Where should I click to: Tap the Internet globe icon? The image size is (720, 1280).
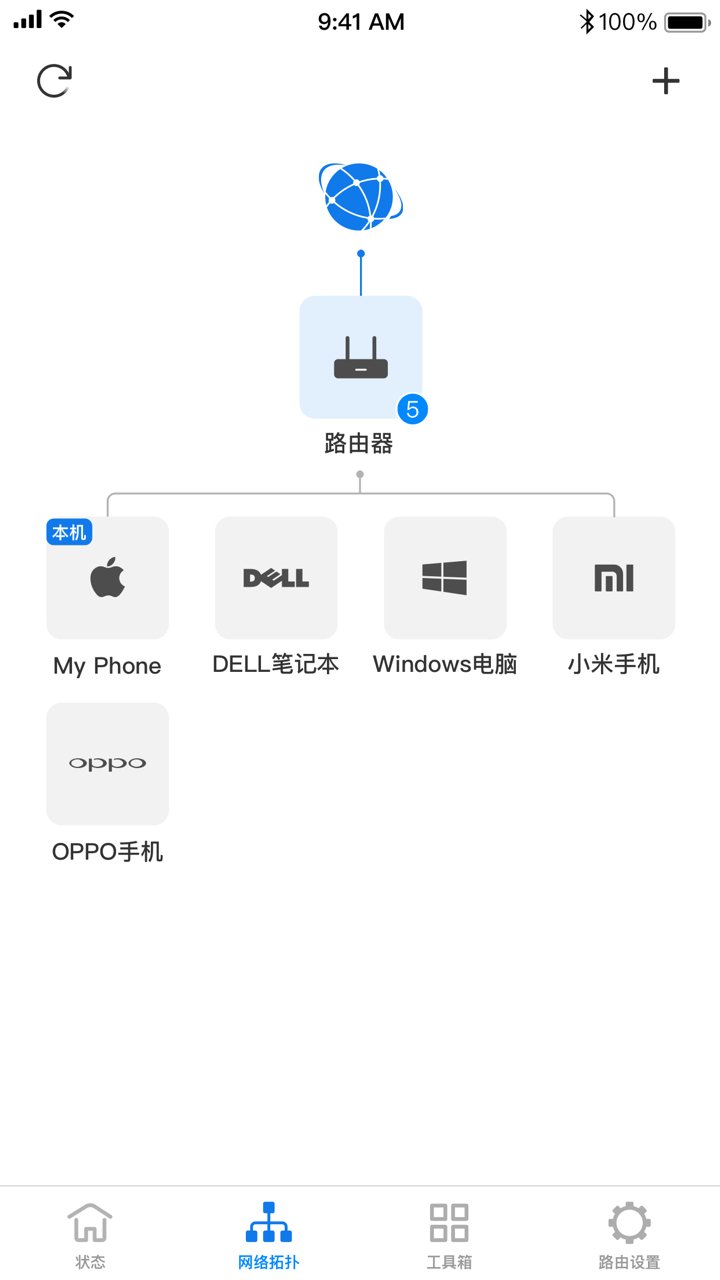tap(361, 196)
